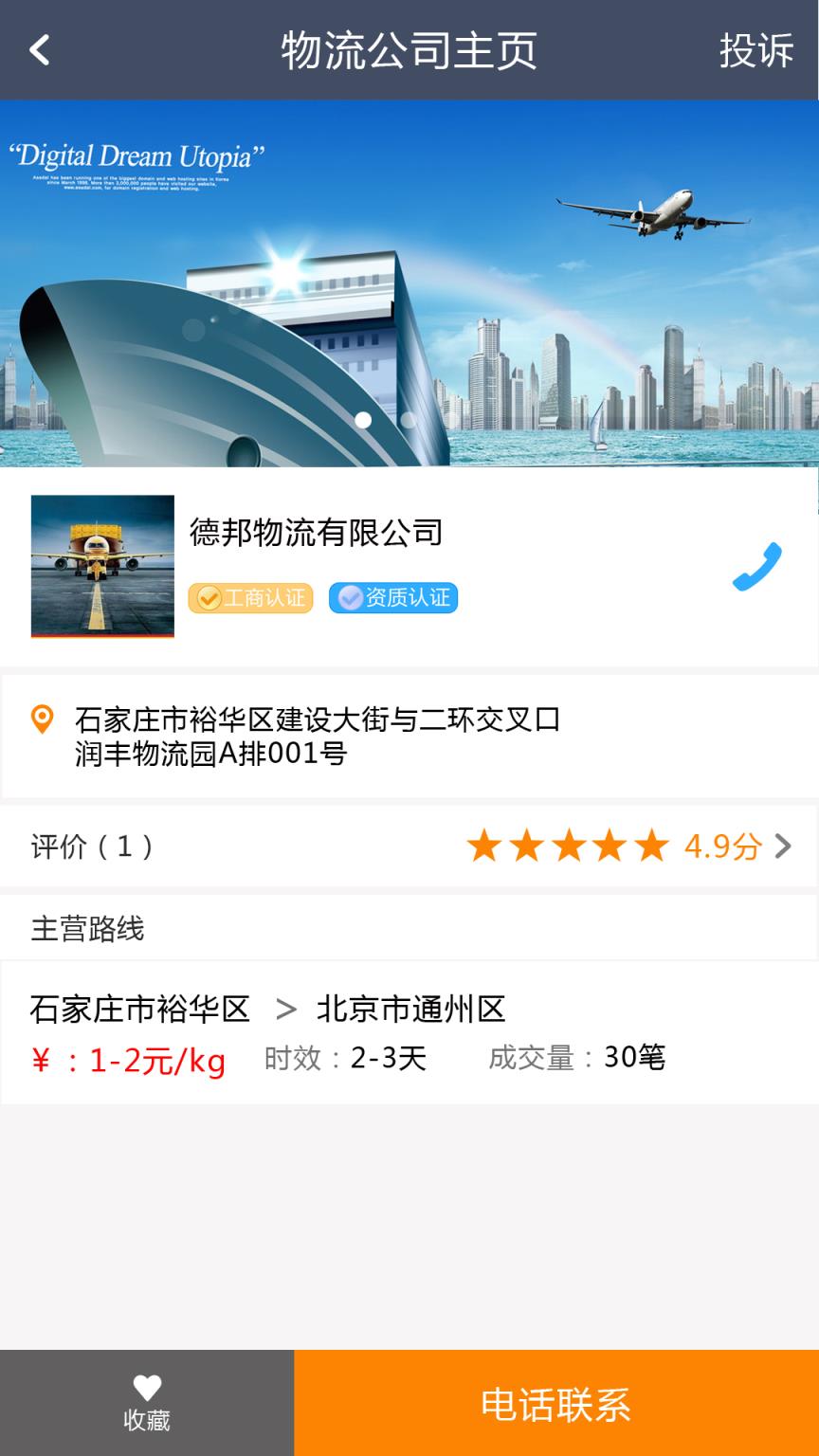Tap the DHL airplane company logo thumbnail
This screenshot has height=1456, width=819.
coord(101,566)
